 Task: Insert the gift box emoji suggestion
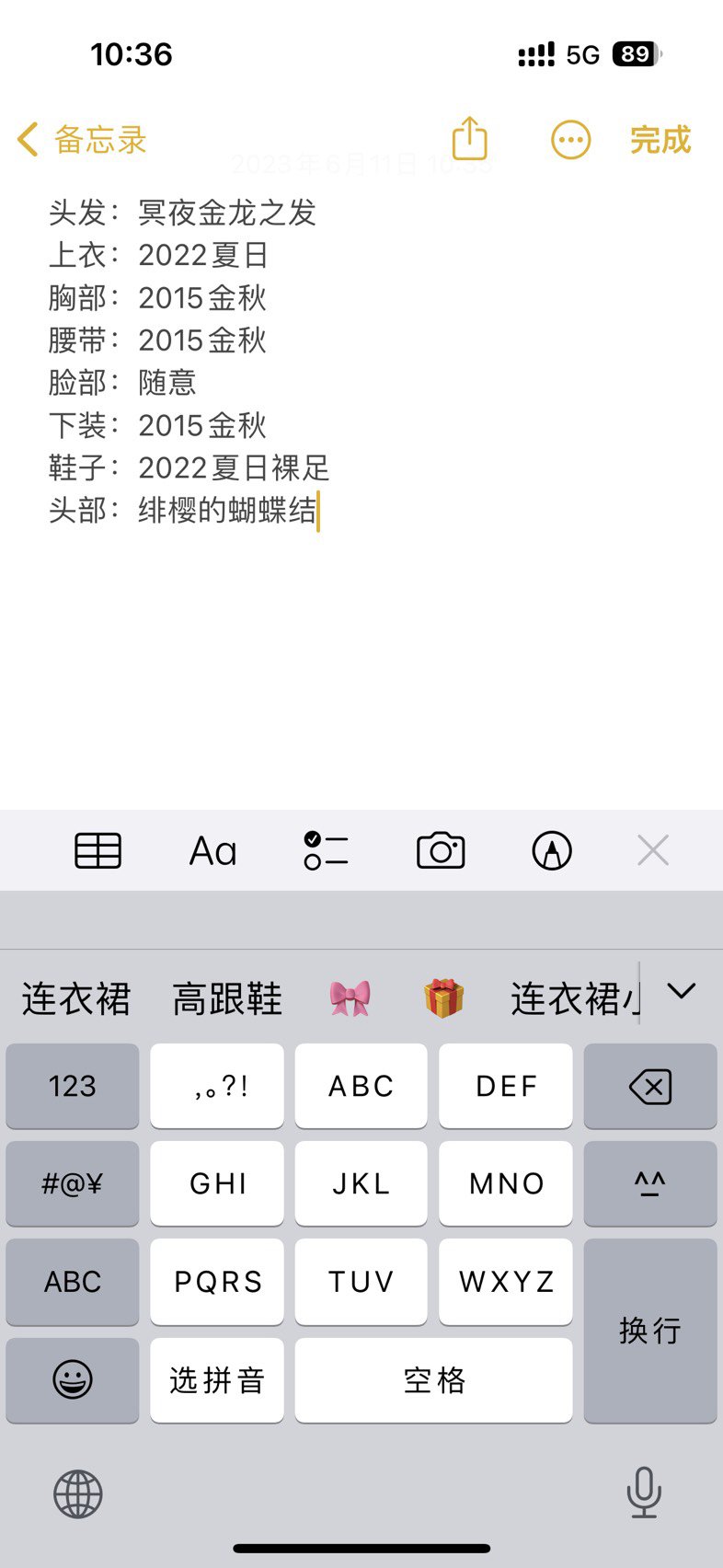(443, 998)
